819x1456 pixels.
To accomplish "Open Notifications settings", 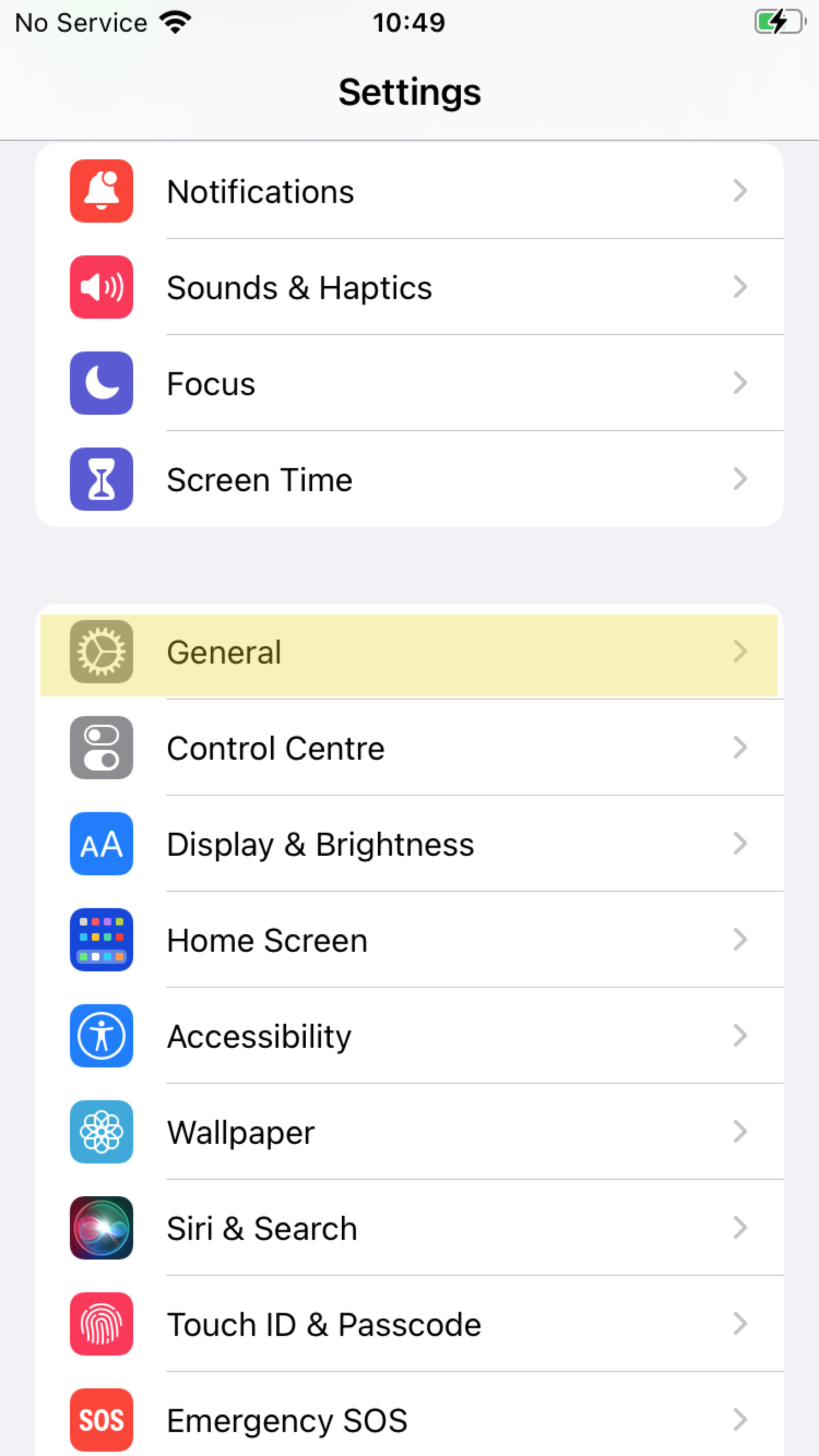I will (408, 191).
